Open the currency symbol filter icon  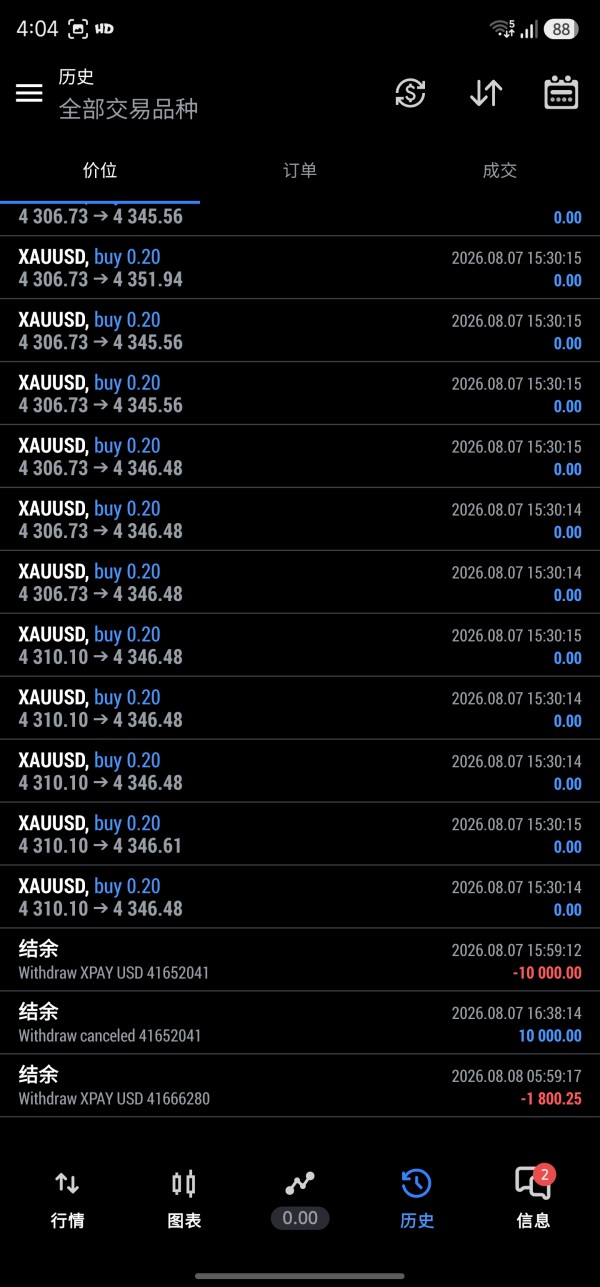410,93
